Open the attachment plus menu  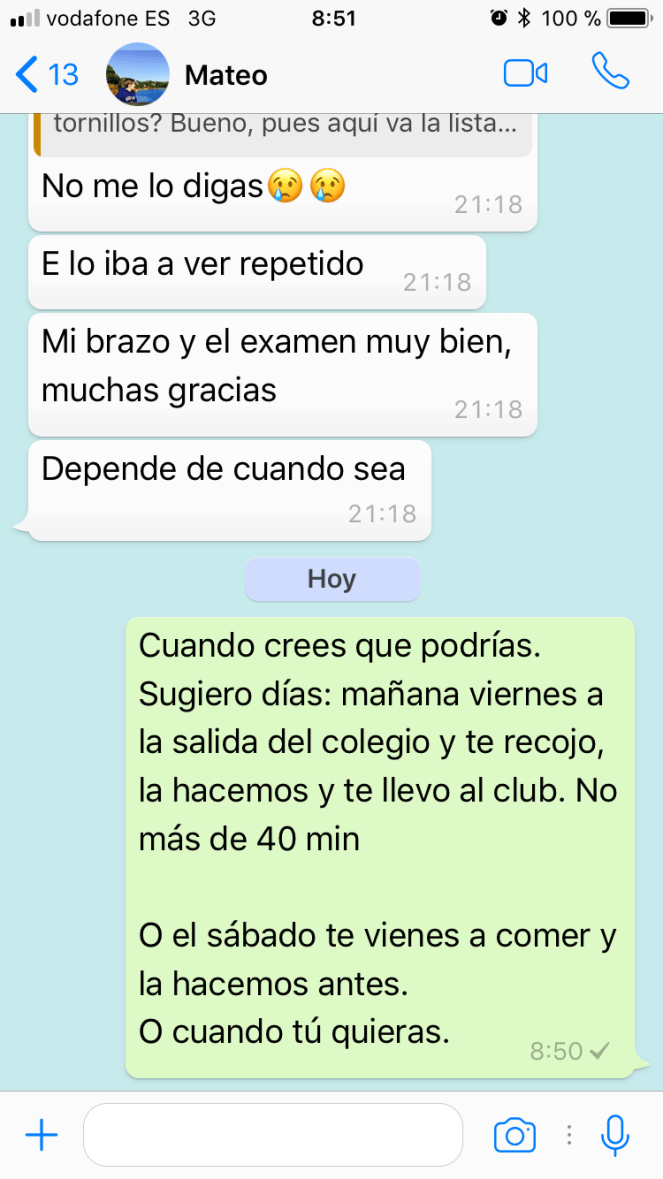41,1135
